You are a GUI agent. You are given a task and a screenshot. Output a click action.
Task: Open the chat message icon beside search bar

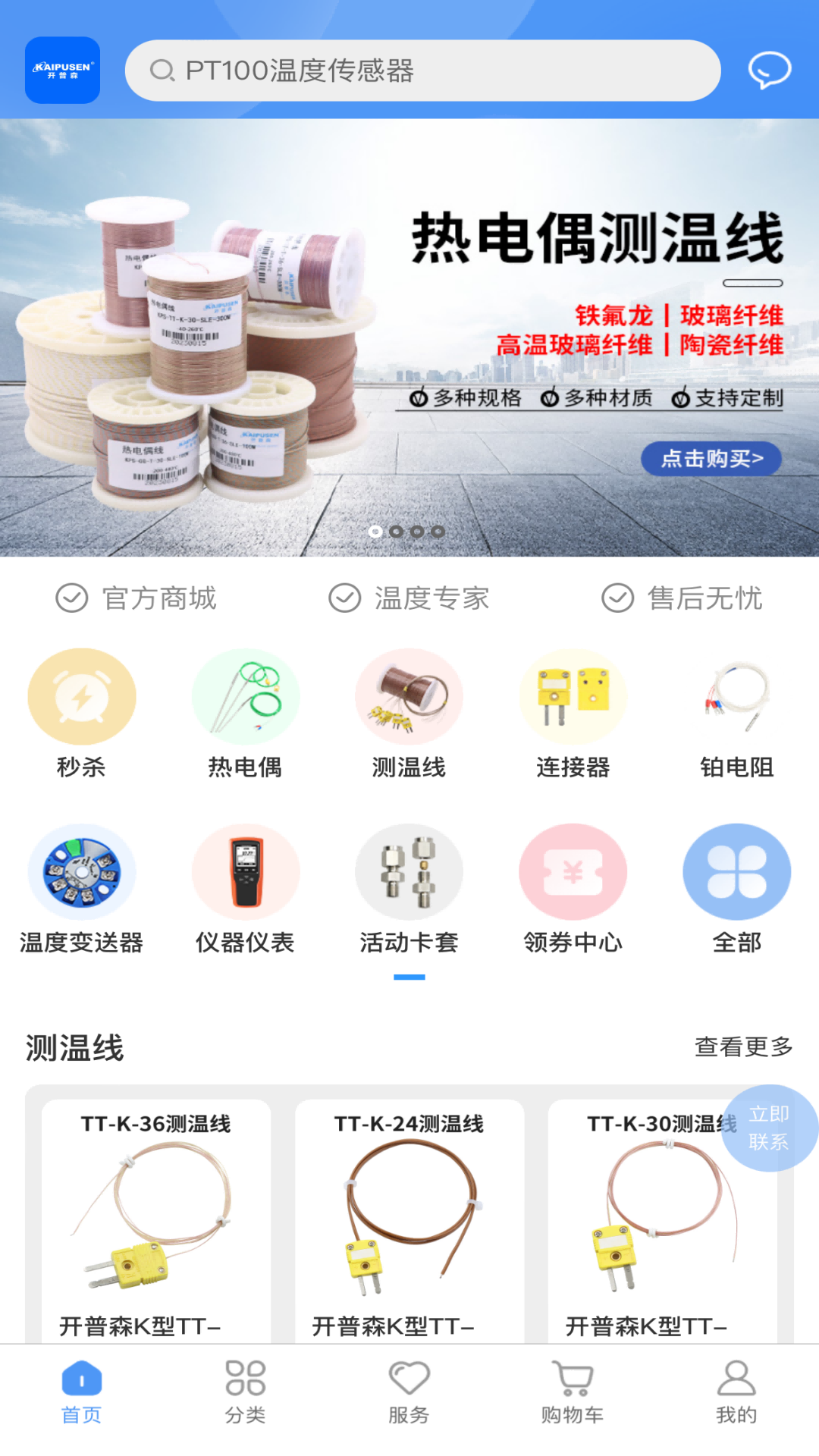(768, 71)
